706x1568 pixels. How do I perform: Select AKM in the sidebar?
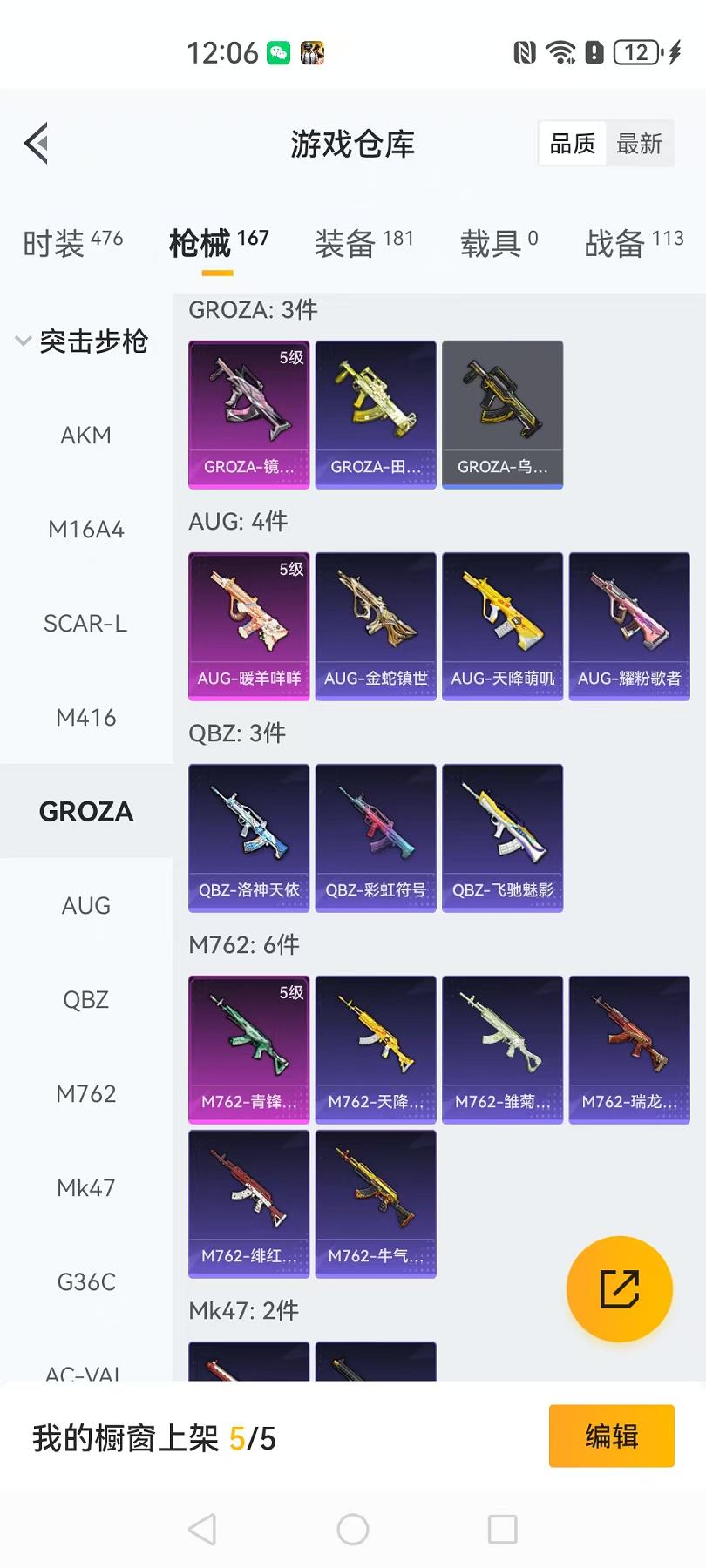point(85,436)
